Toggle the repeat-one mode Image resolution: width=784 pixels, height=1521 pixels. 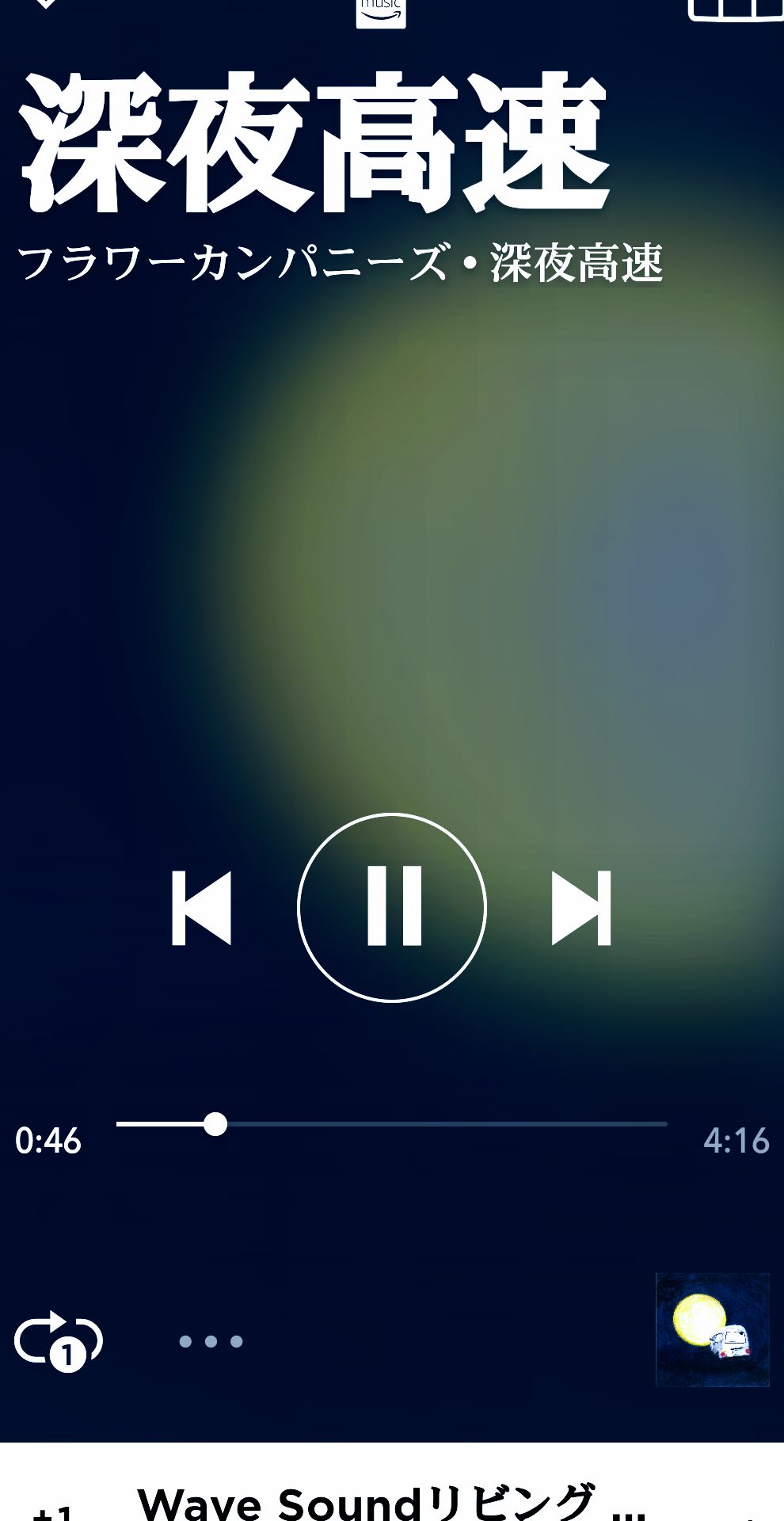pyautogui.click(x=59, y=1340)
